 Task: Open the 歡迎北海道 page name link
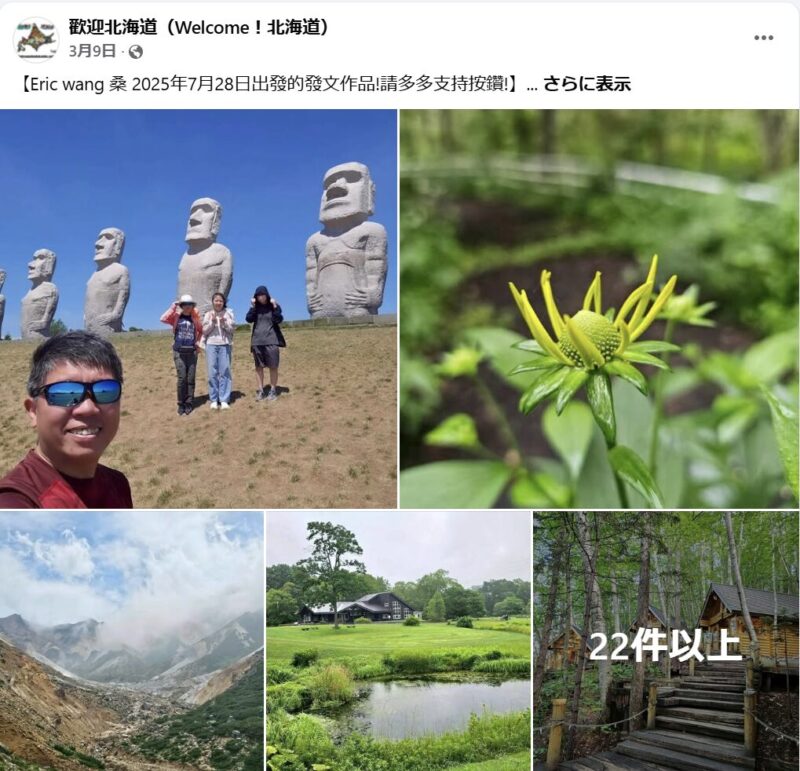[x=199, y=27]
